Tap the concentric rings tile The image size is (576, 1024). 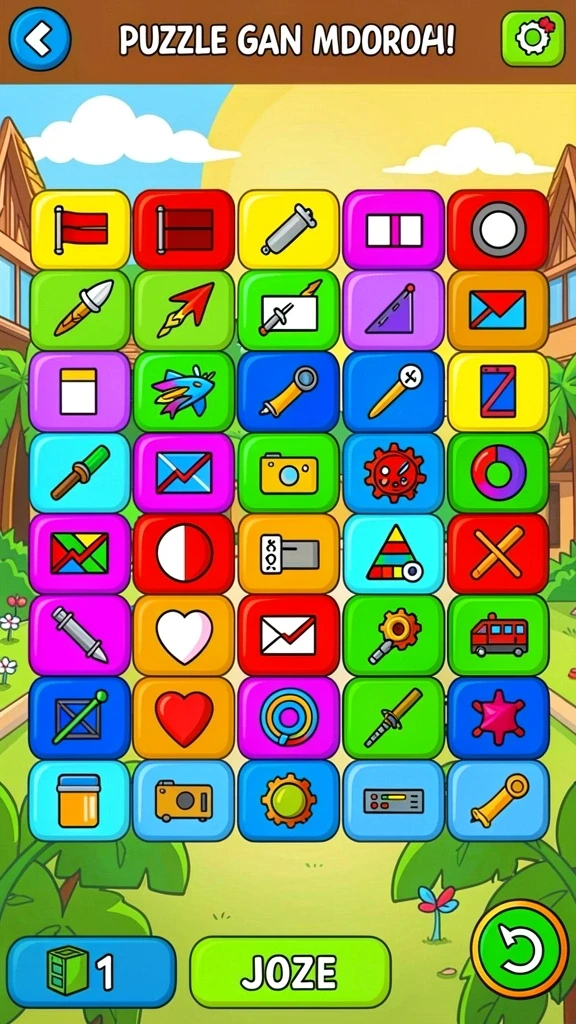tap(288, 718)
